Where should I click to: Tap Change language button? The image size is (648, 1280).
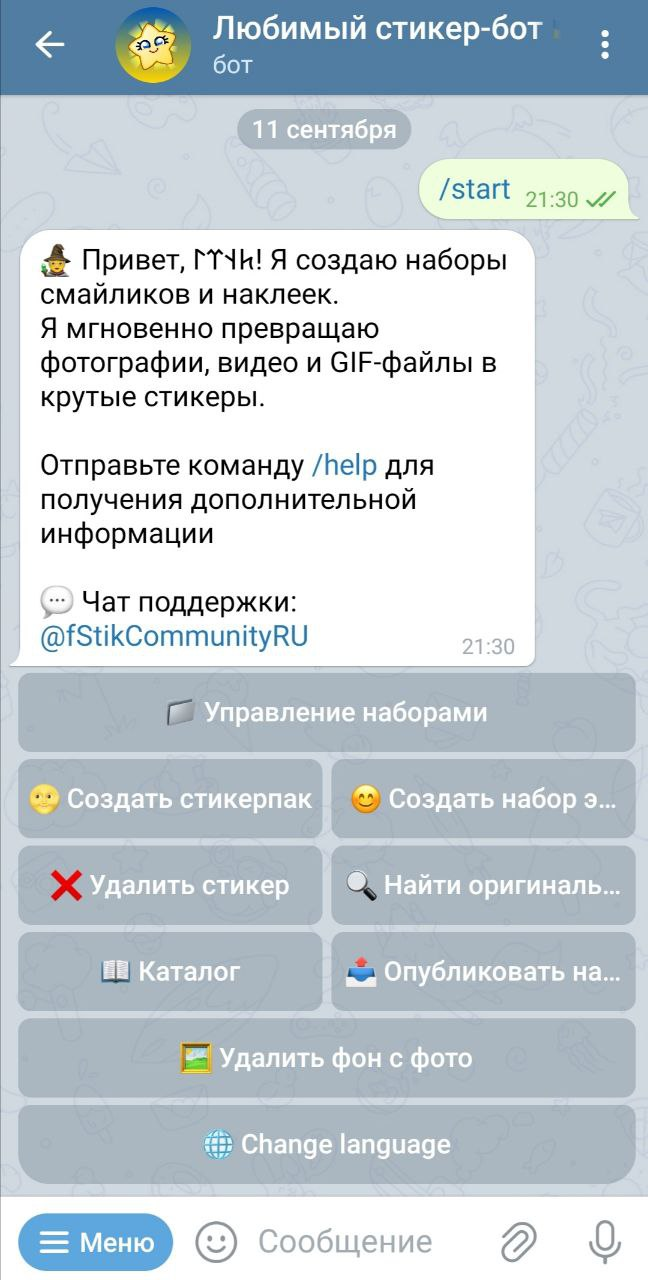tap(326, 1144)
